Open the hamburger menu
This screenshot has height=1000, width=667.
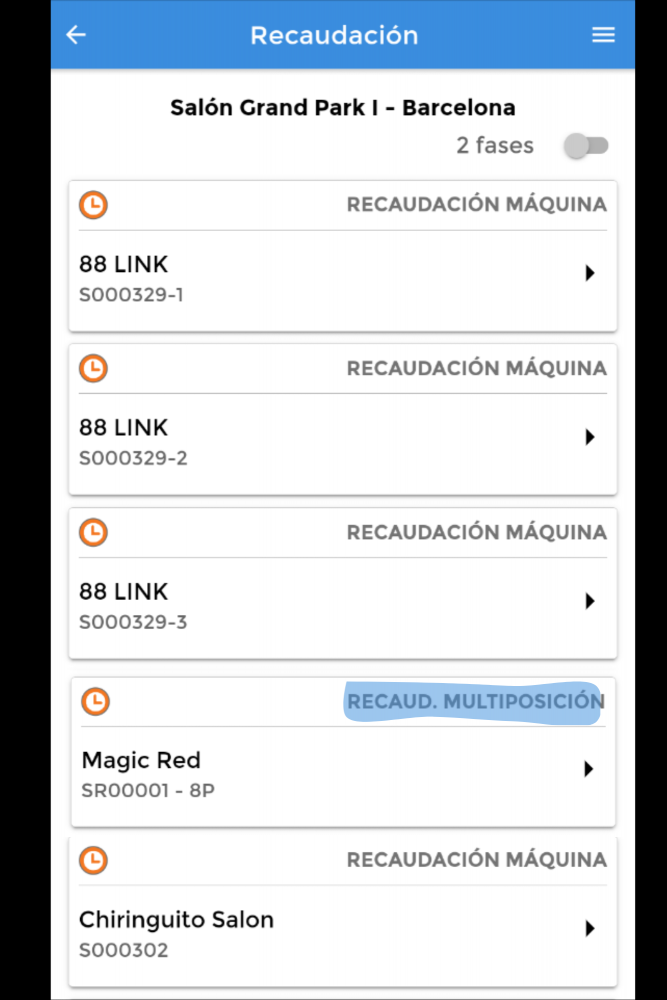[603, 35]
